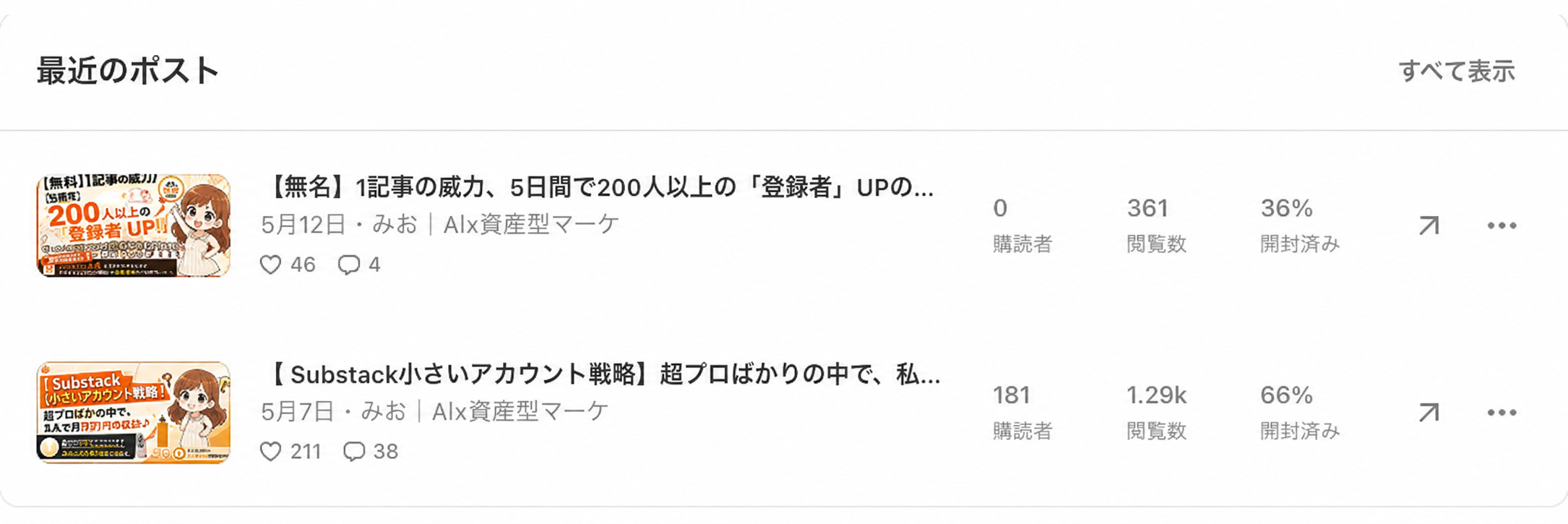Open the Substack小さいアカウント戦略 thumbnail
The height and width of the screenshot is (524, 1568).
pyautogui.click(x=134, y=413)
